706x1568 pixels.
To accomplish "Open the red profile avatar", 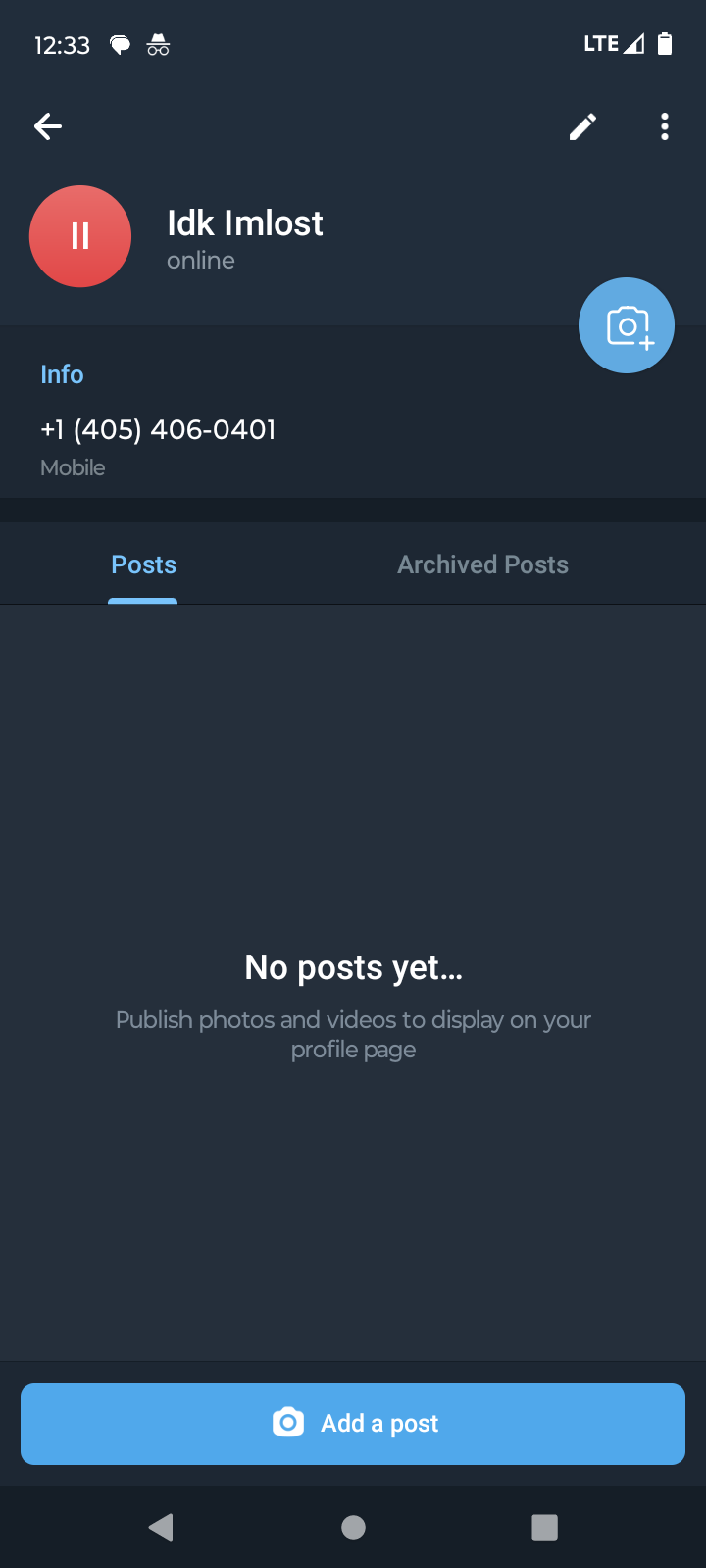I will pyautogui.click(x=80, y=236).
